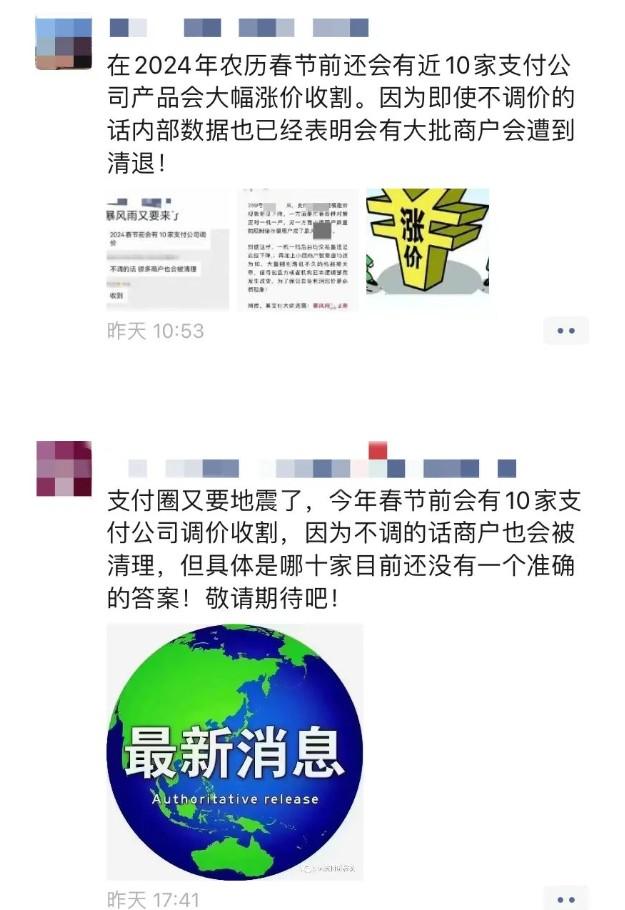This screenshot has width=625, height=910.
Task: Open the profile avatar of the first poster
Action: click(62, 43)
